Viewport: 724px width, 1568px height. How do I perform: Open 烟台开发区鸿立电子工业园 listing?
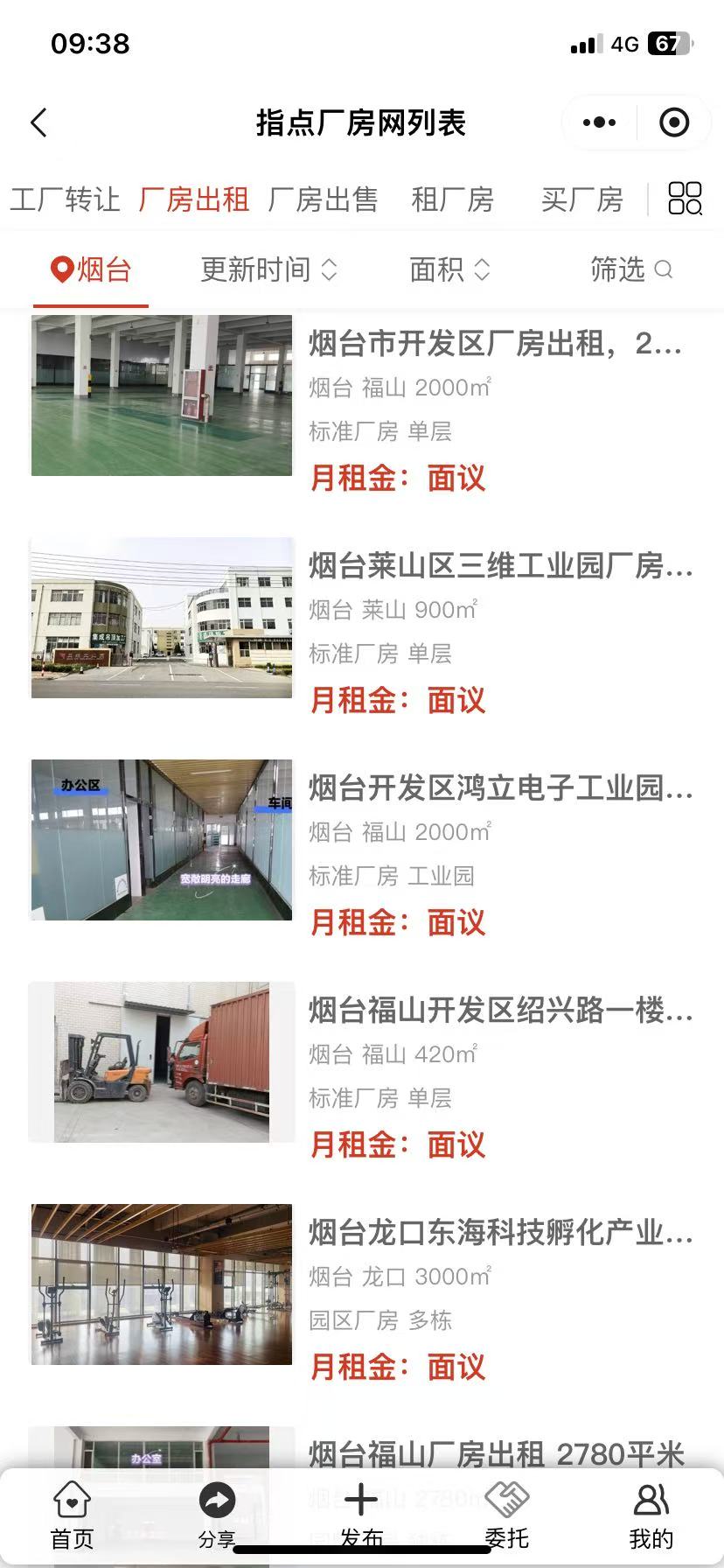500,788
